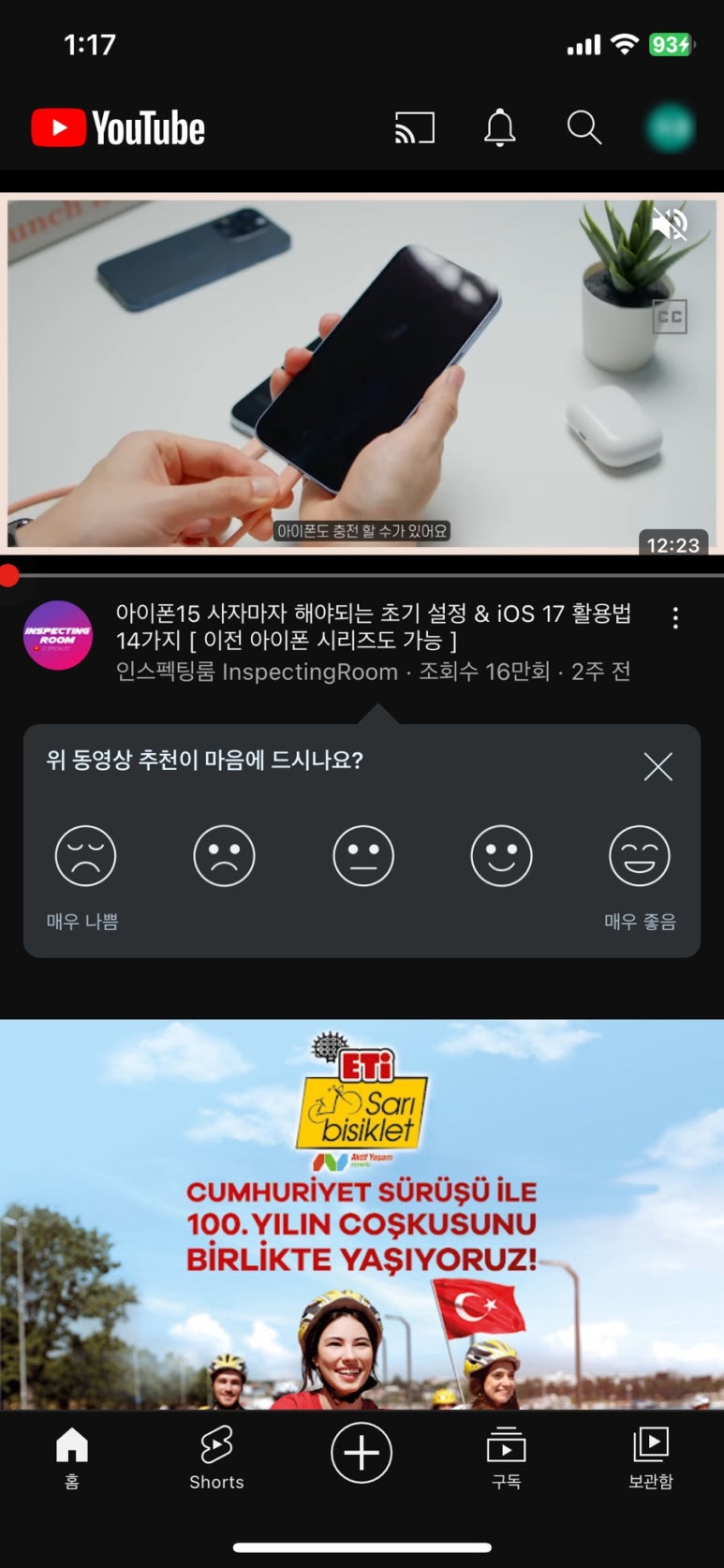The height and width of the screenshot is (1568, 724).
Task: Toggle closed captions on video preview
Action: (x=670, y=317)
